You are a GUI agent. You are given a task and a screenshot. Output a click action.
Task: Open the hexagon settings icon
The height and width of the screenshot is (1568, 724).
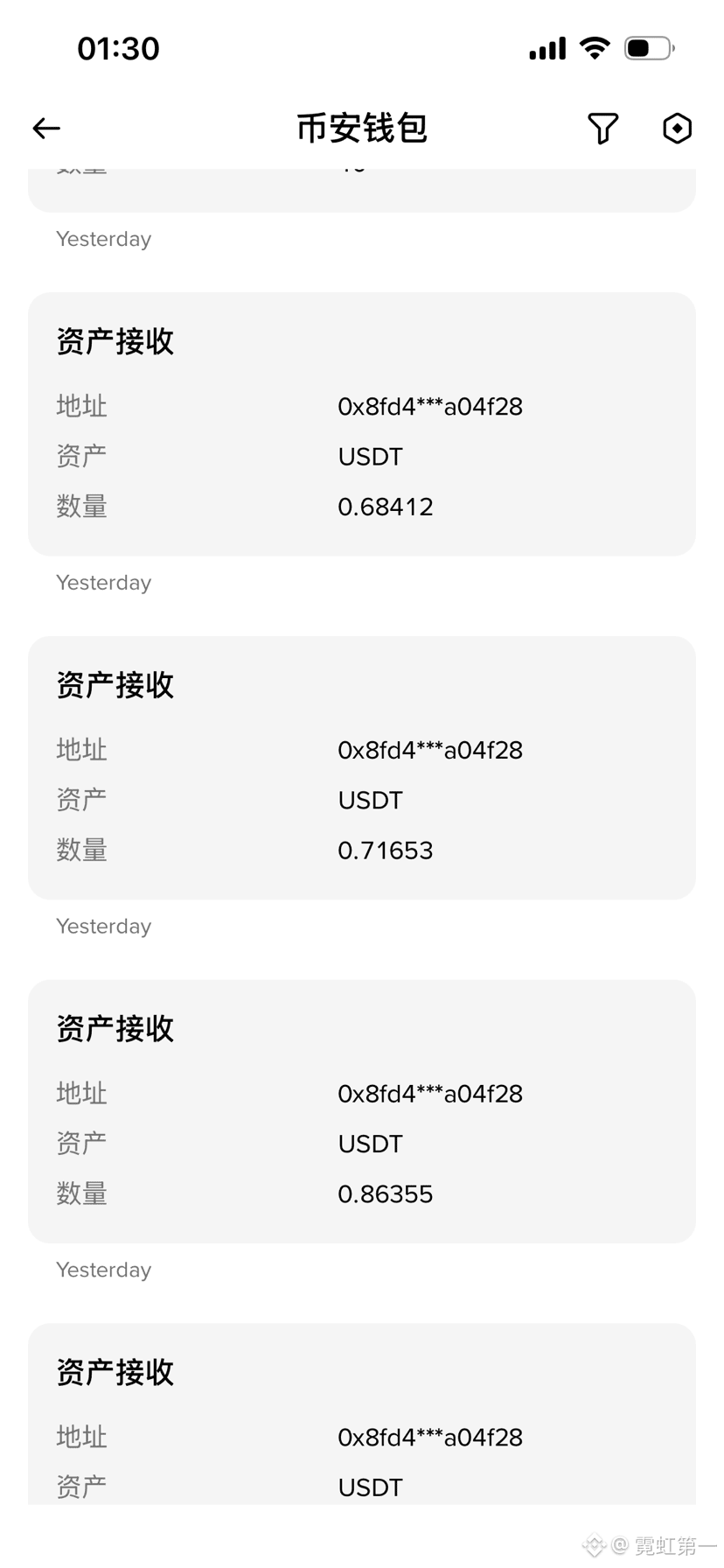(677, 129)
